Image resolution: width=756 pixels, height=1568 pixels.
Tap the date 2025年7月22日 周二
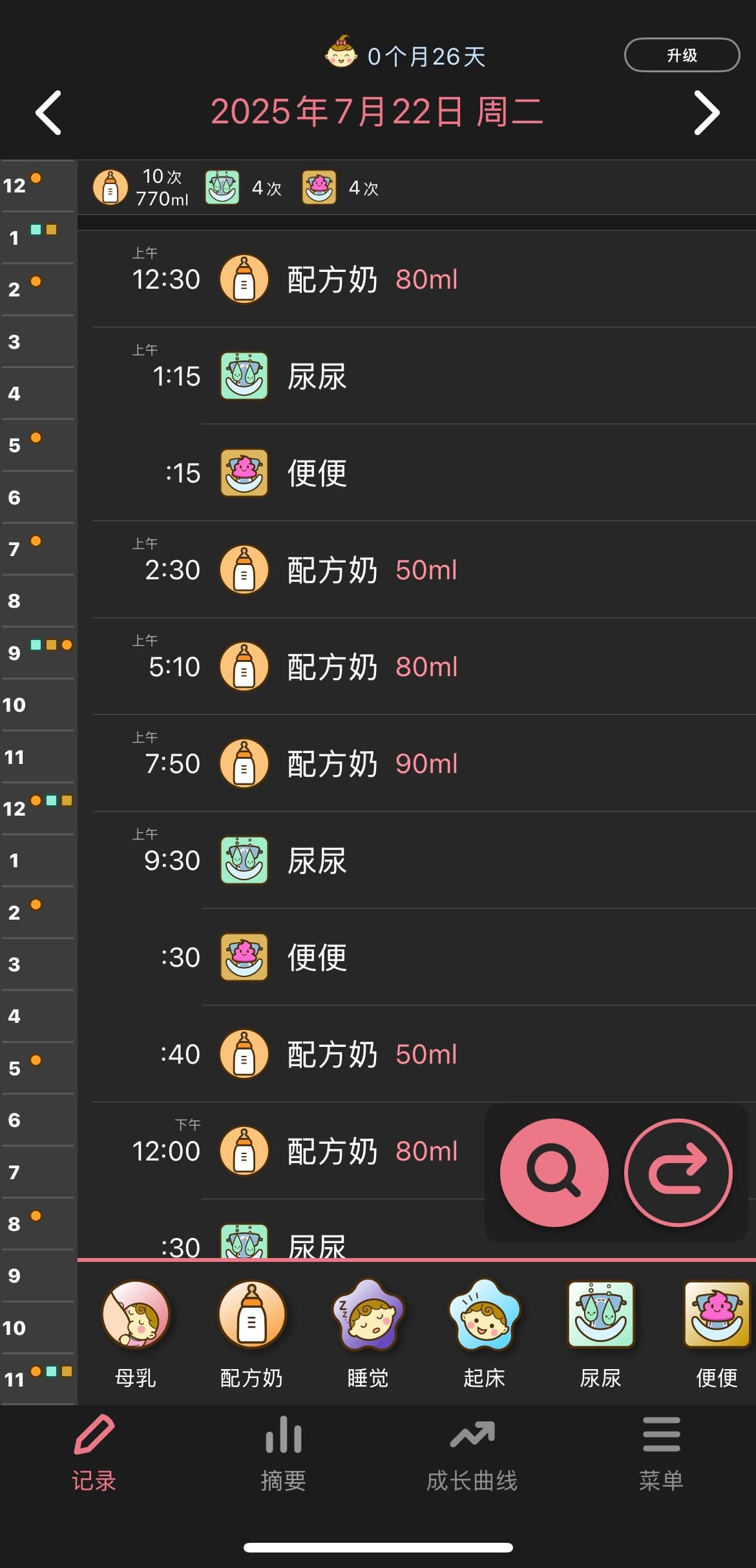coord(377,112)
